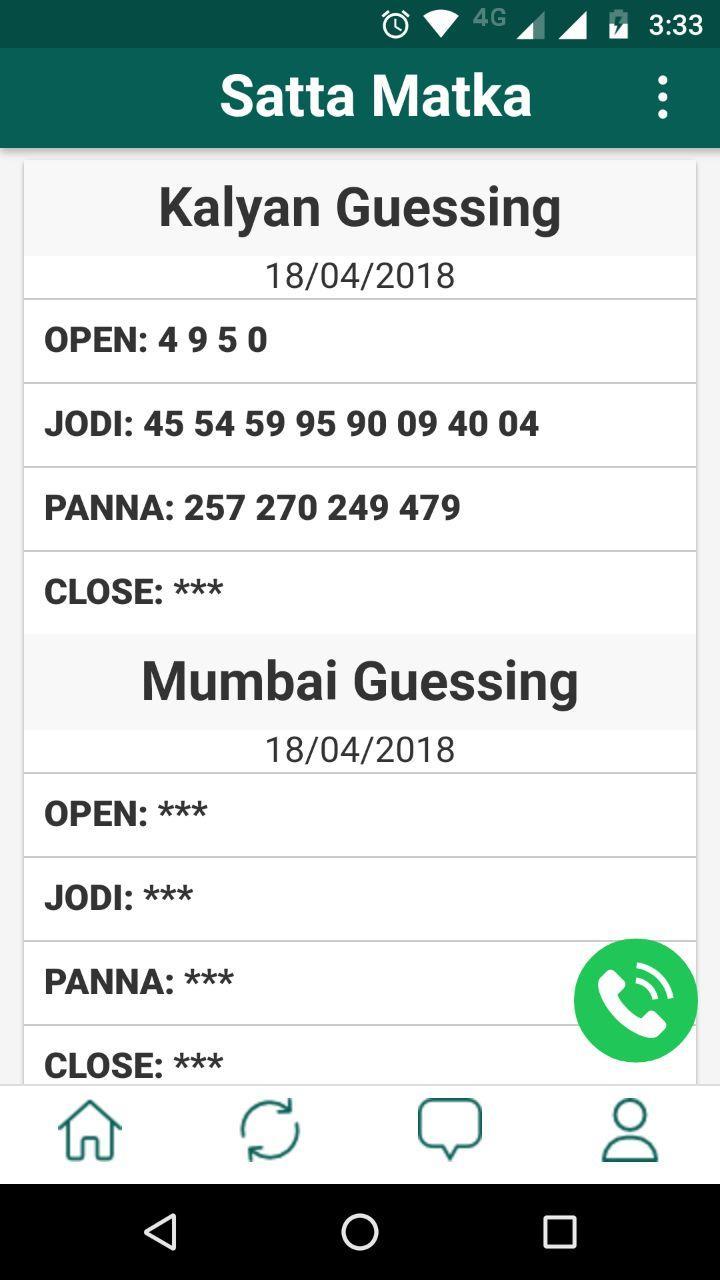
Task: Select the Kalyan Guessing heading
Action: [359, 207]
